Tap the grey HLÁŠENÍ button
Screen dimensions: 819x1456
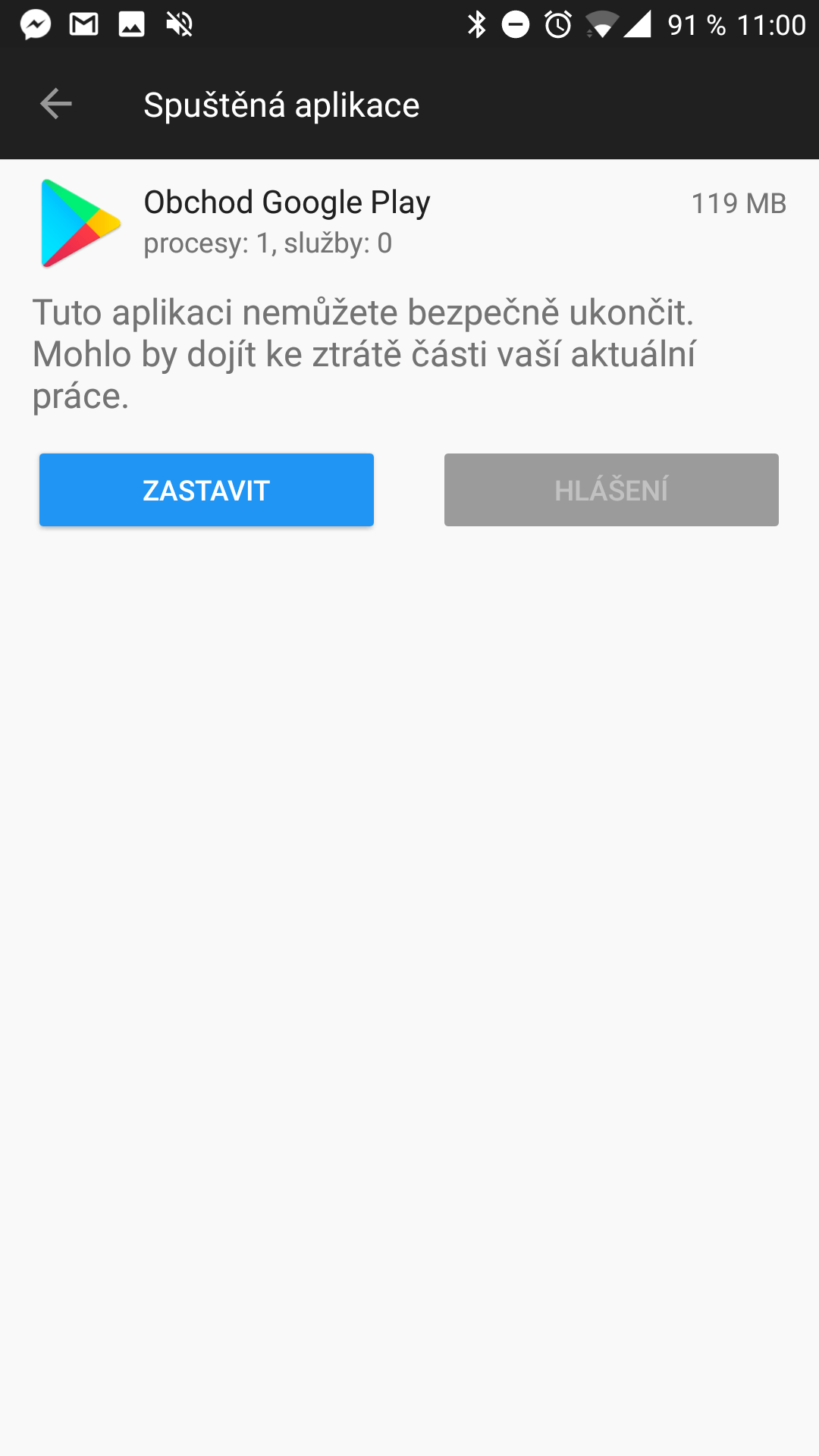[611, 490]
